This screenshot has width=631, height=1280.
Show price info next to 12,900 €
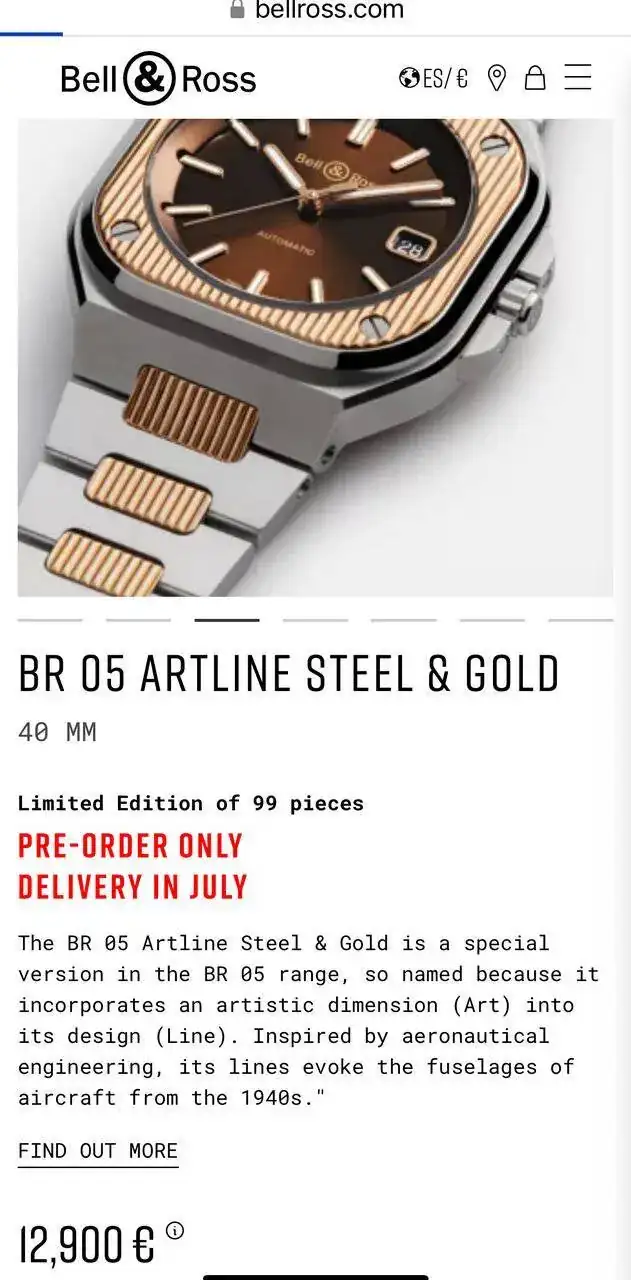point(175,1231)
